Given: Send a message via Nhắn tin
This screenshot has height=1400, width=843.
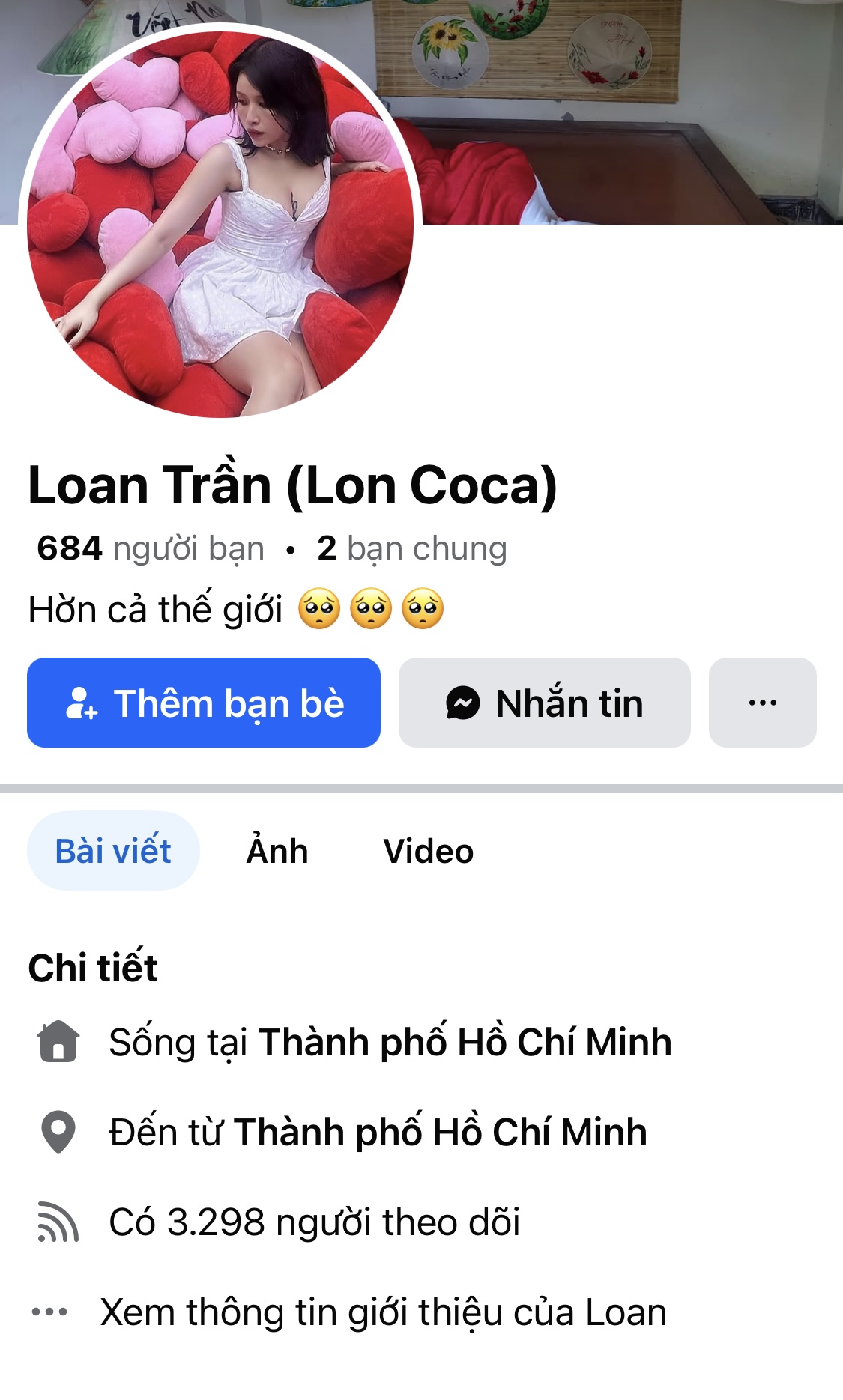Looking at the screenshot, I should coord(544,703).
